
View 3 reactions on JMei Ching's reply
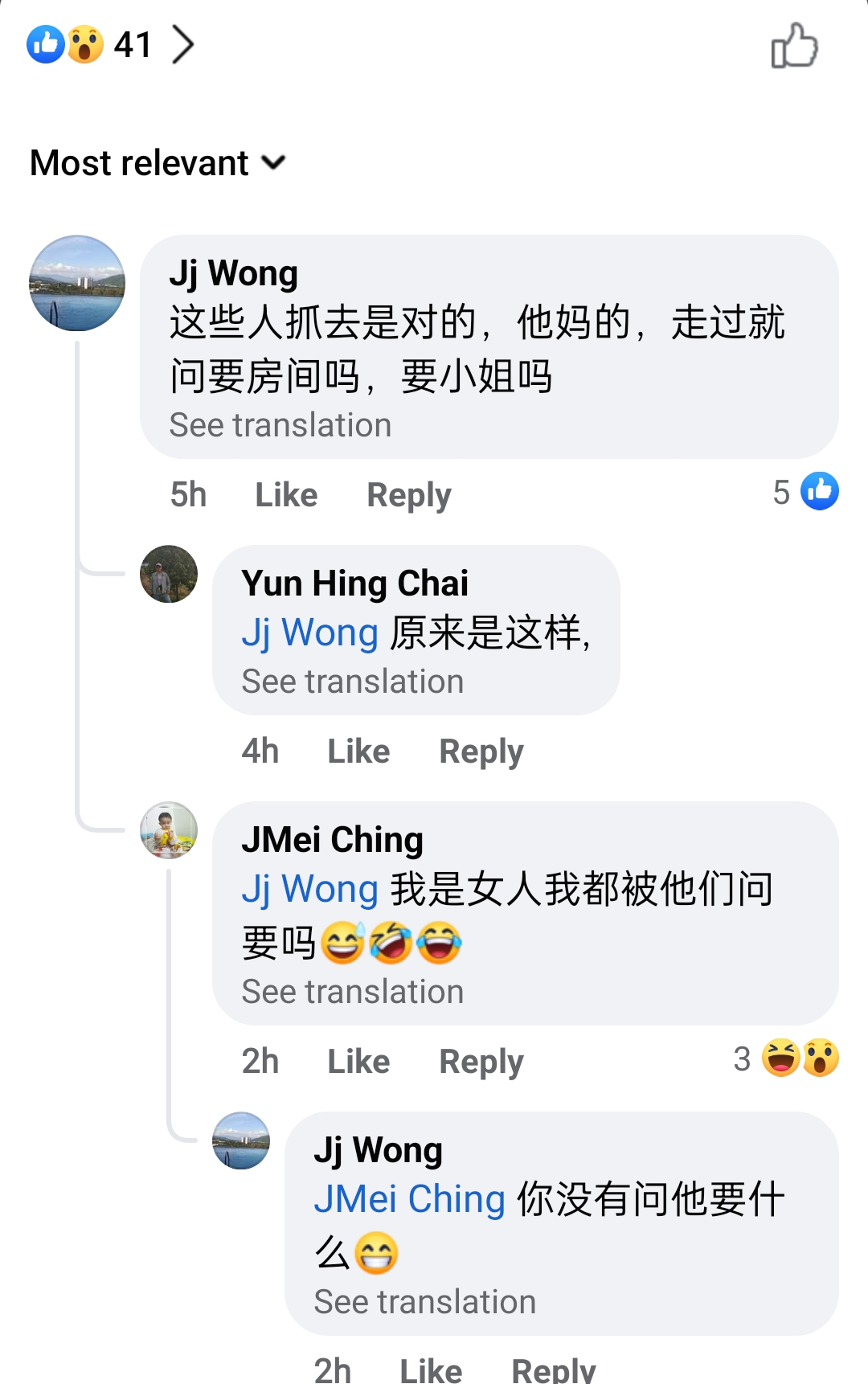tap(787, 1058)
